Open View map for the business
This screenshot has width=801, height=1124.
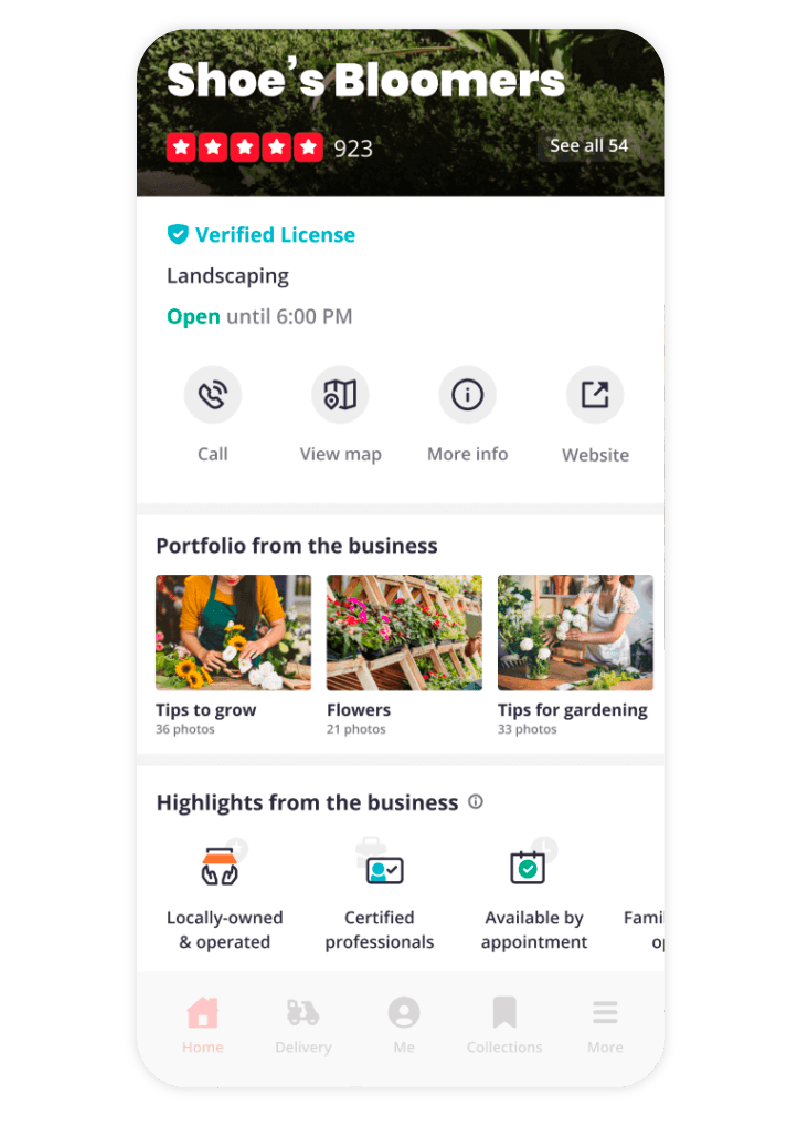[340, 396]
